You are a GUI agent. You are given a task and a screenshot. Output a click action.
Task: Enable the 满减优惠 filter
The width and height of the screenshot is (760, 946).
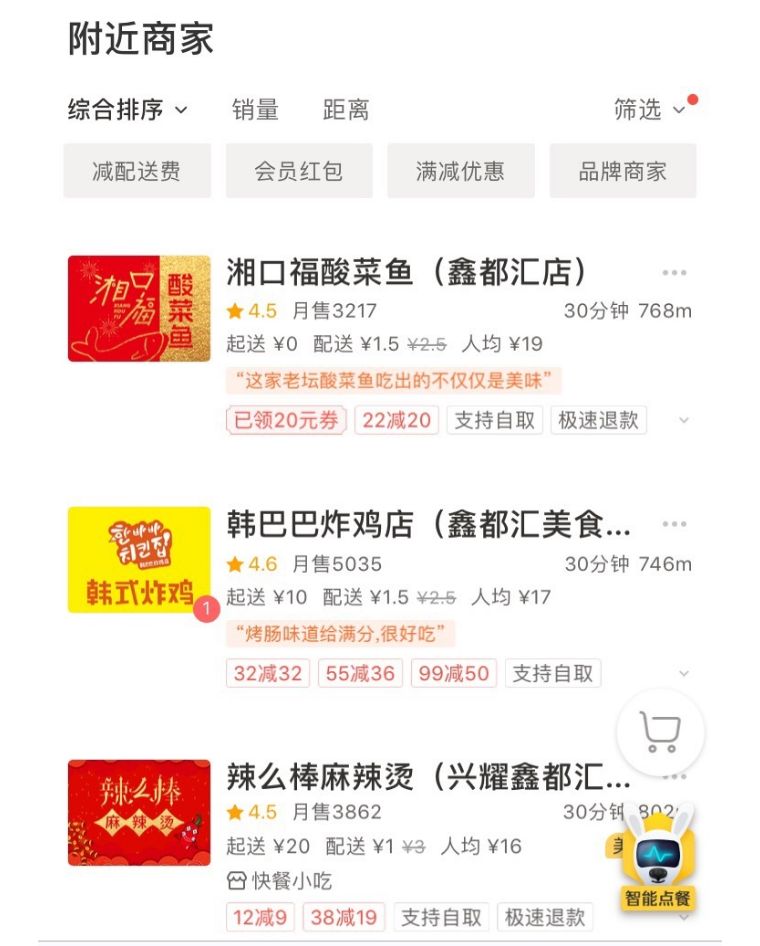tap(461, 170)
